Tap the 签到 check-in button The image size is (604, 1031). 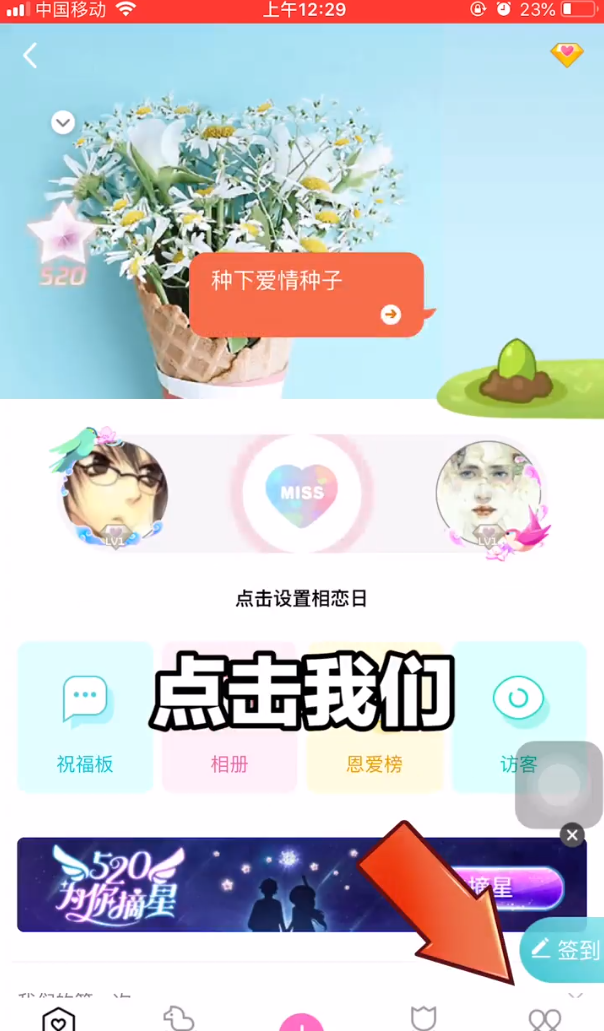coord(564,949)
